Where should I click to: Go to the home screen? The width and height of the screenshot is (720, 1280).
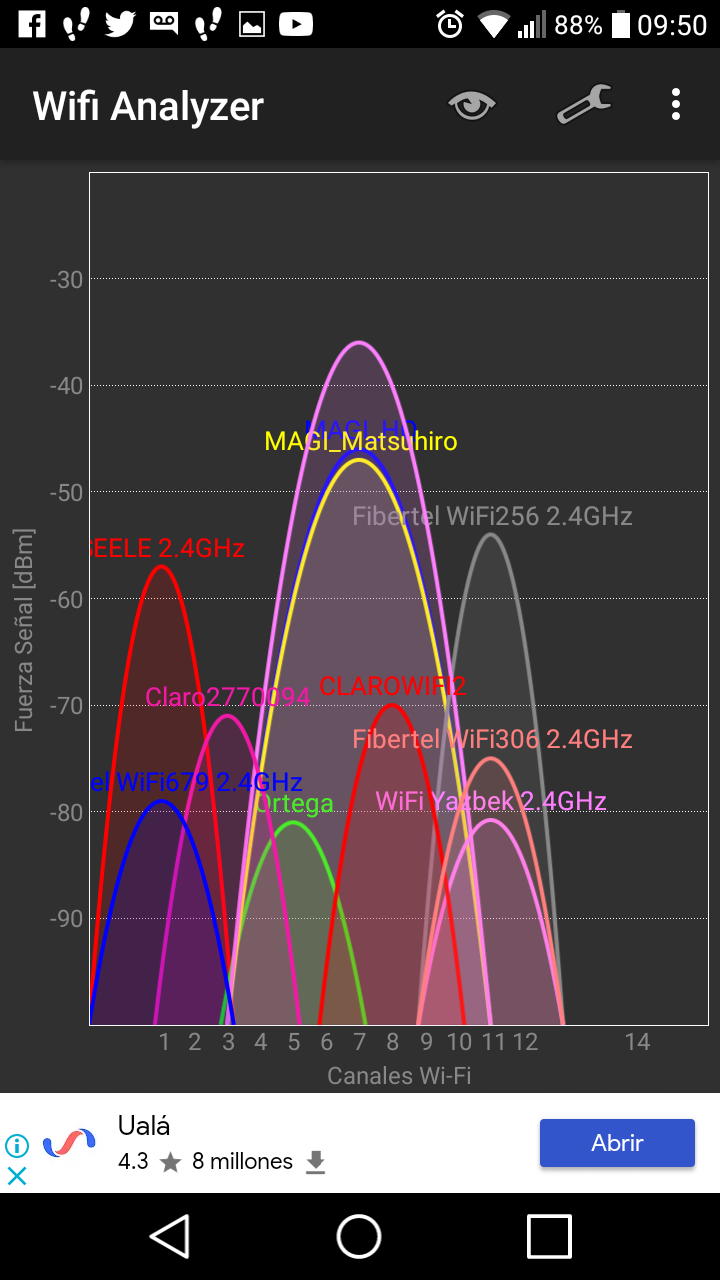point(359,1236)
